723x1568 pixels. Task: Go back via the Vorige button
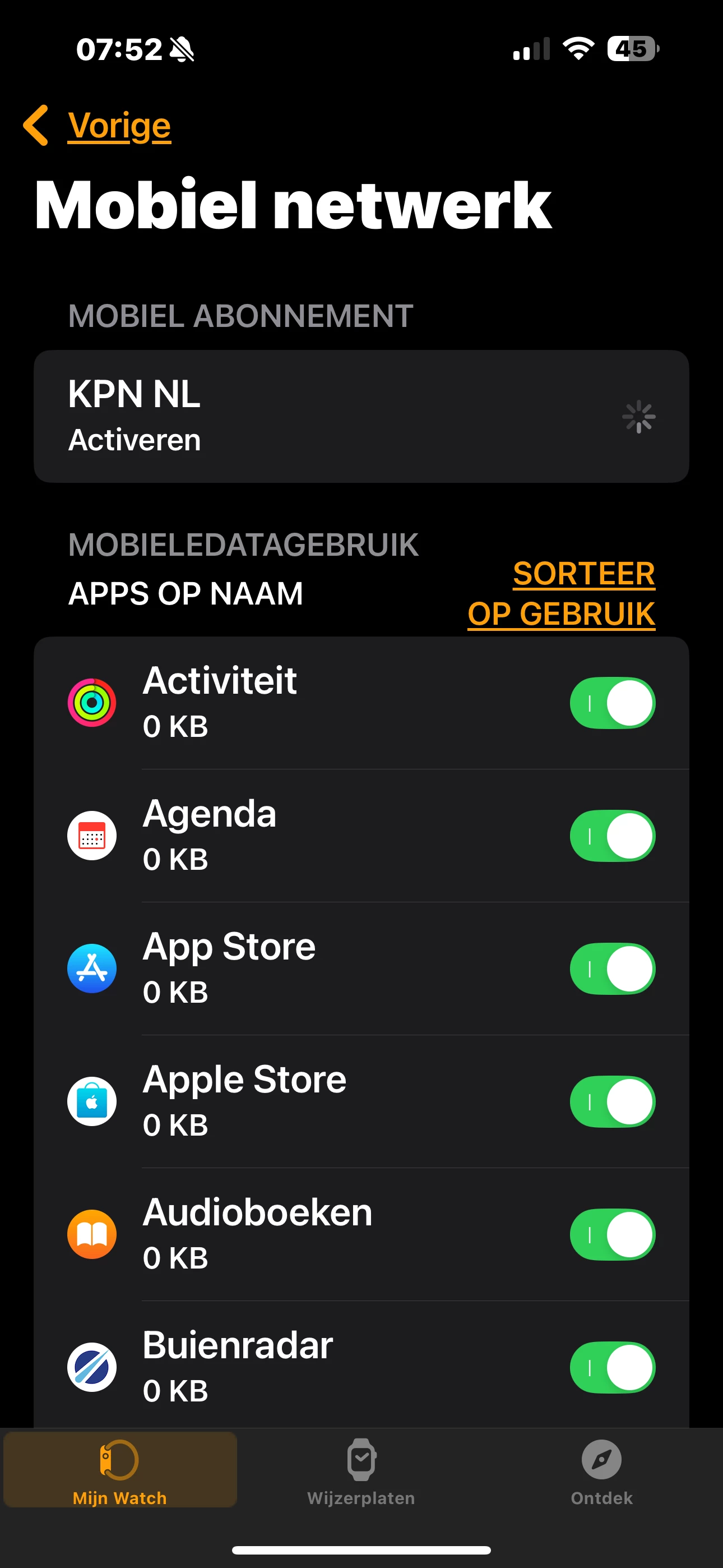pyautogui.click(x=99, y=126)
